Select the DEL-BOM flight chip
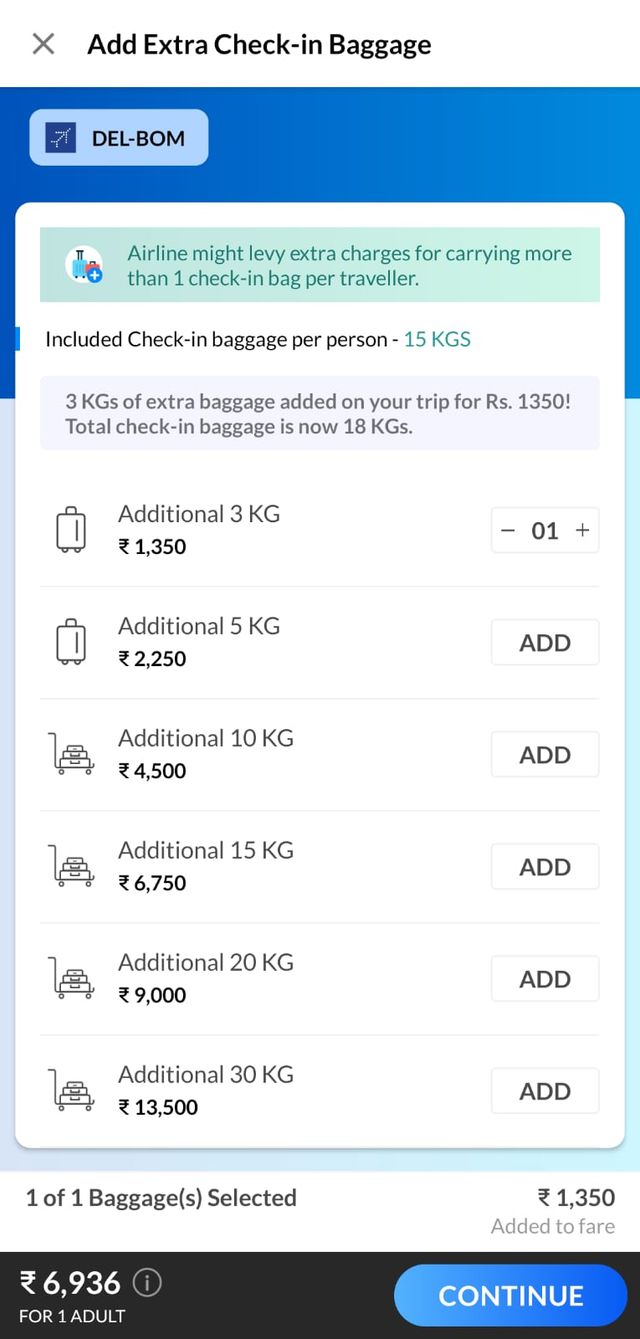640x1339 pixels. point(119,138)
